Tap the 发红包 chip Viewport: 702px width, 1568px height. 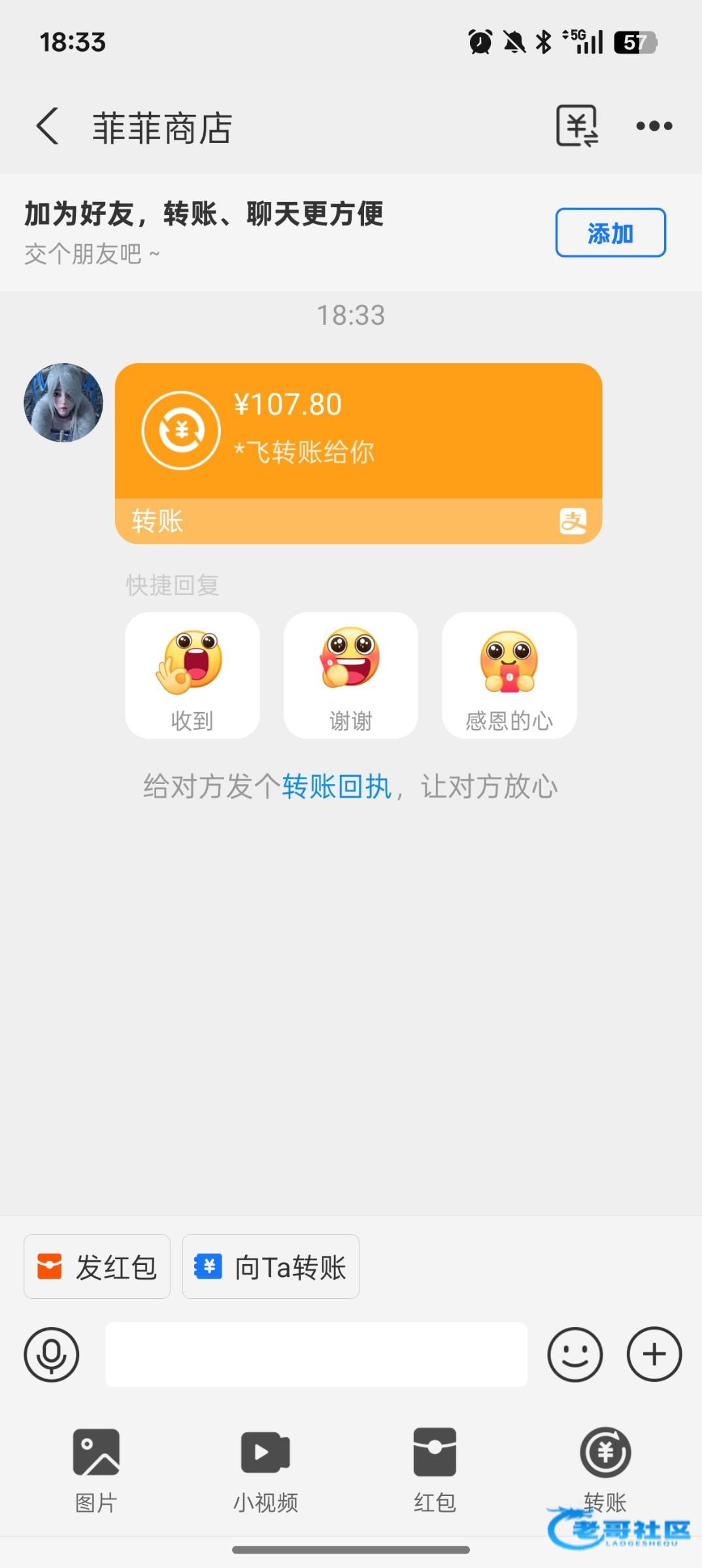tap(97, 1267)
